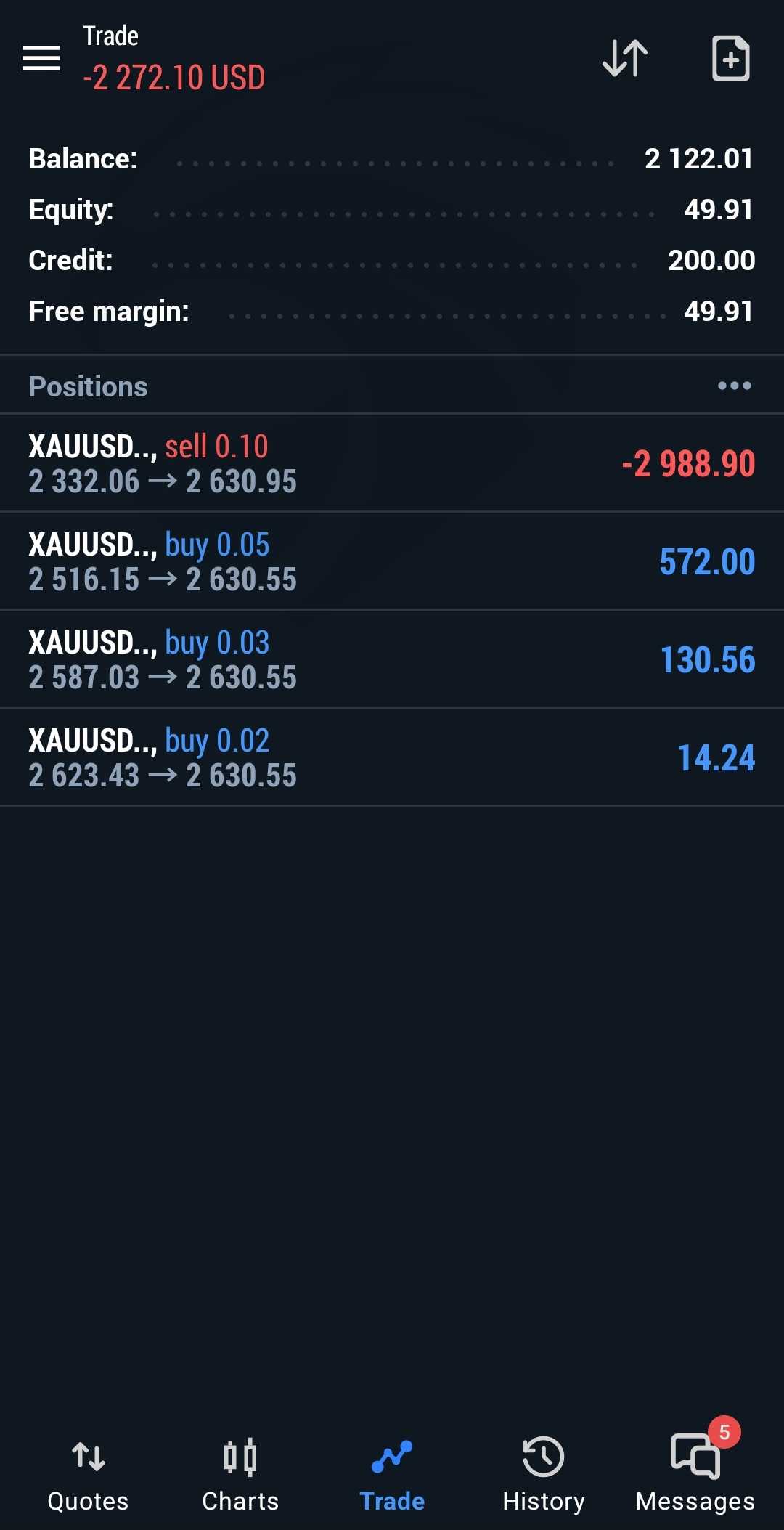Tap the sort positions arrows icon

[625, 58]
